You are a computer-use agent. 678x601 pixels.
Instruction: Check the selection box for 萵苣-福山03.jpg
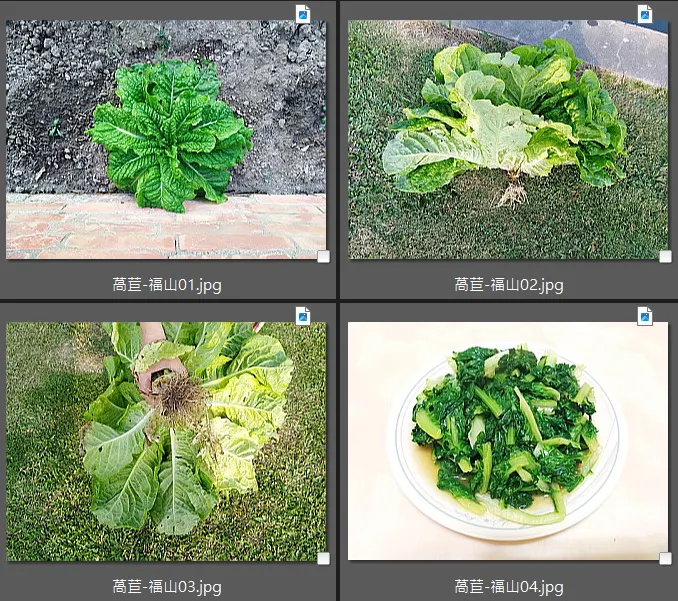coord(323,558)
